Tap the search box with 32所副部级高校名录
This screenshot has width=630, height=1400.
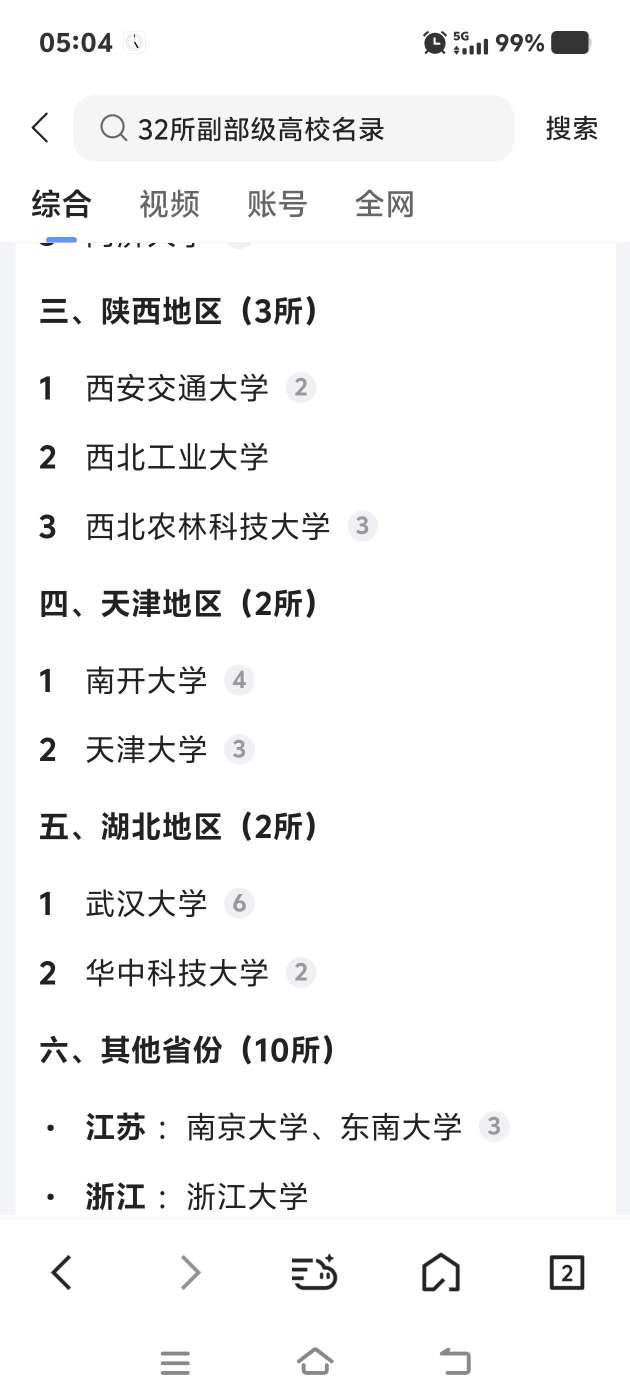click(294, 128)
